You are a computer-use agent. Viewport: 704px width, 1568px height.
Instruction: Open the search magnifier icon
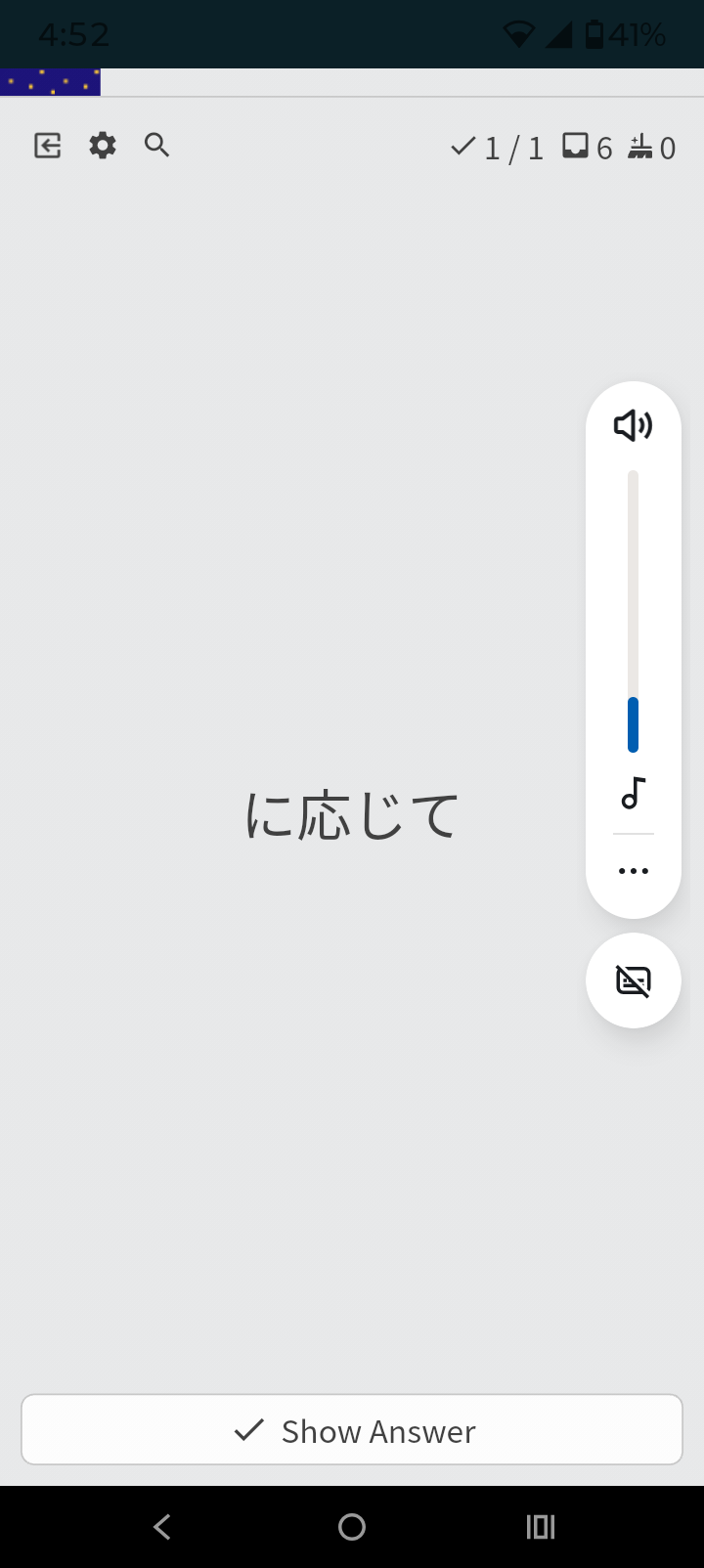(157, 146)
